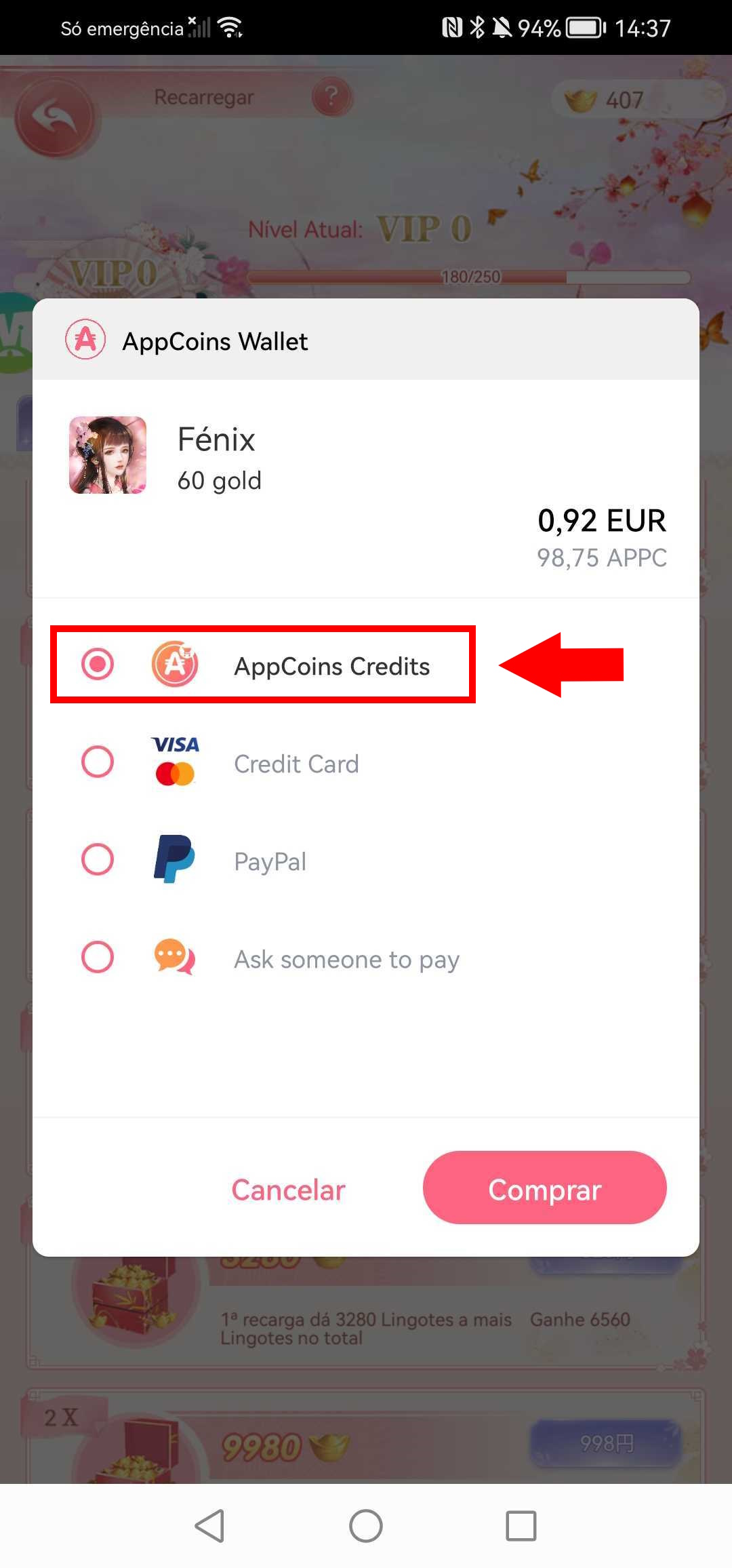
Task: Tap Comprar to confirm purchase
Action: click(544, 1188)
